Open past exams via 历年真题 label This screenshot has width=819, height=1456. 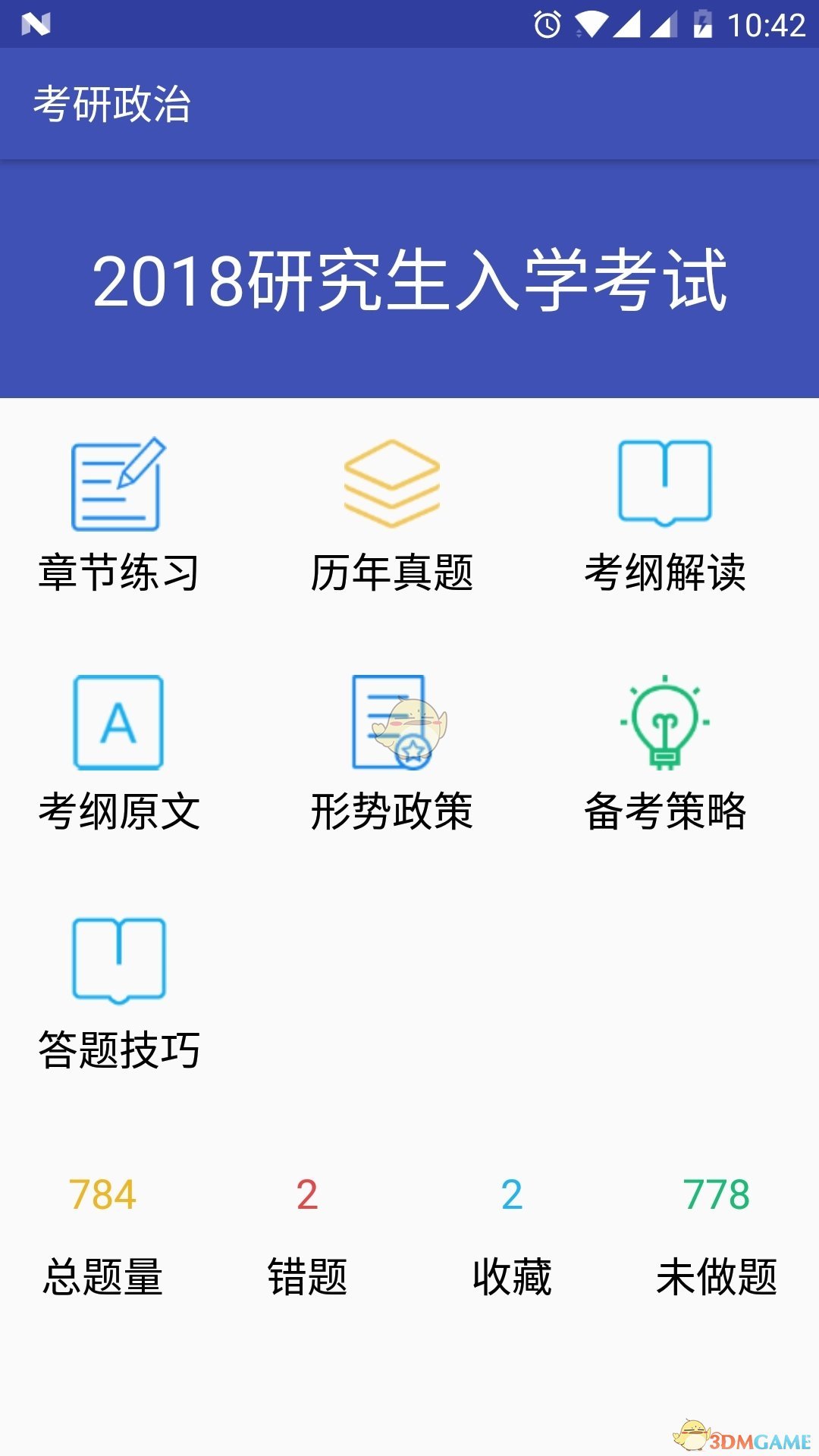[393, 574]
